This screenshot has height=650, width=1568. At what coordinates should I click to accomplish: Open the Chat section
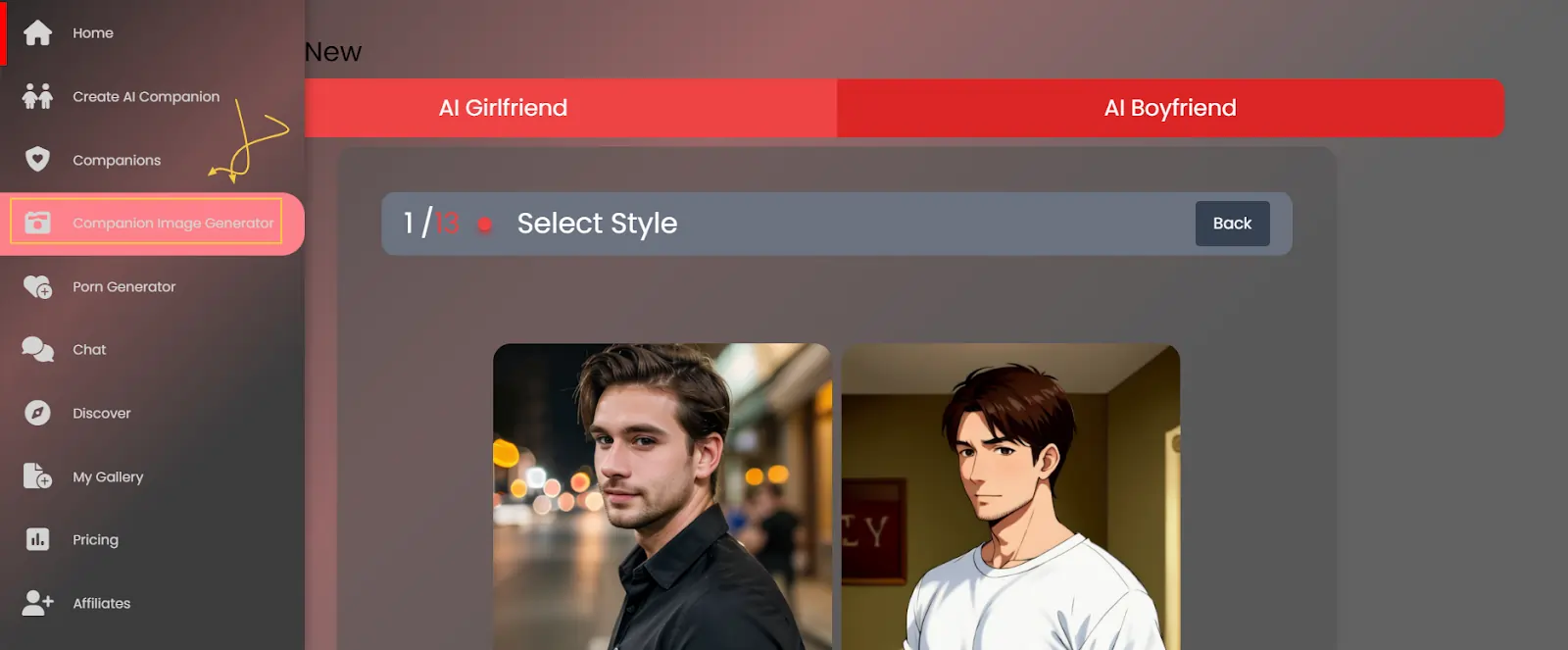(89, 350)
